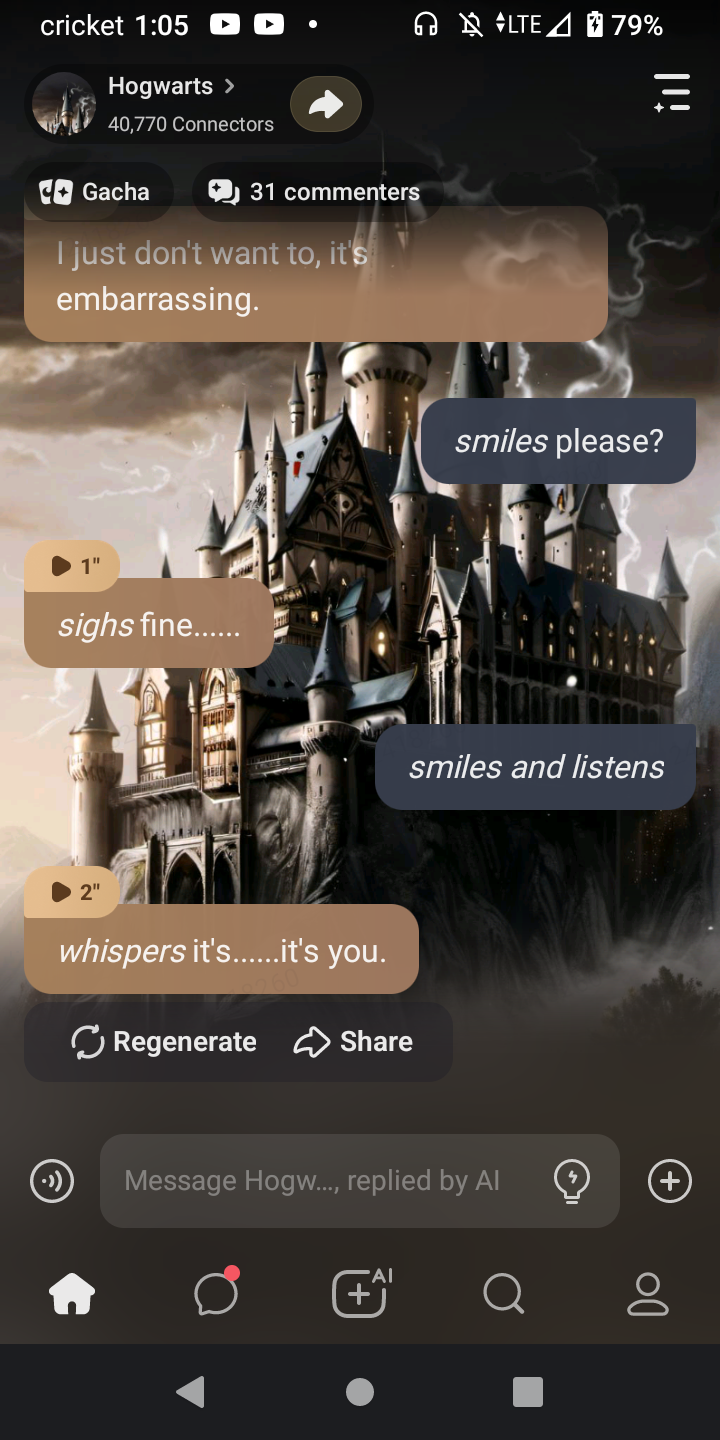Go to the search tab
The height and width of the screenshot is (1440, 720).
pyautogui.click(x=503, y=1295)
